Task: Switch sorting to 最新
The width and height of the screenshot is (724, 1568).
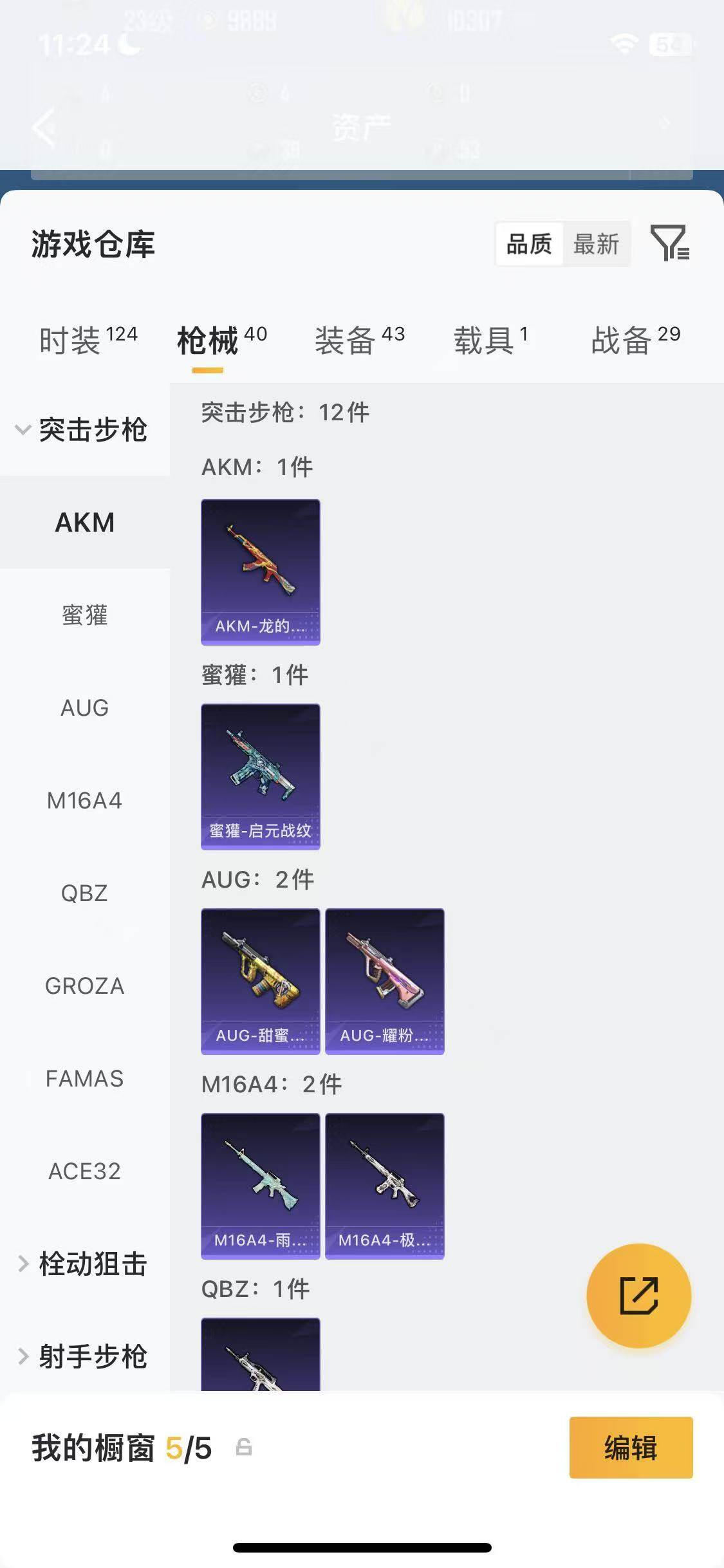Action: point(596,245)
